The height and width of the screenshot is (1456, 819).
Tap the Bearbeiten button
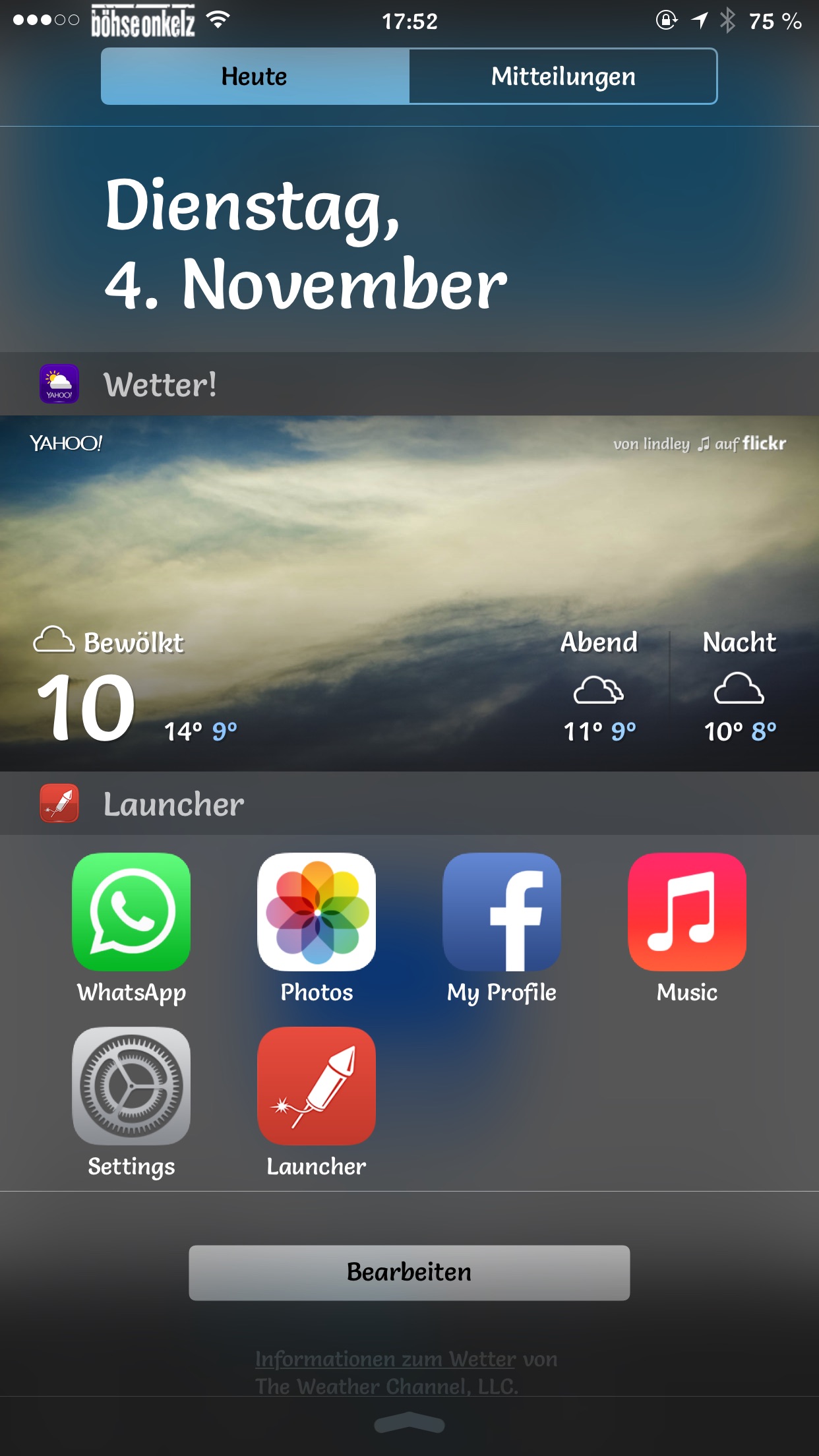click(x=409, y=1273)
